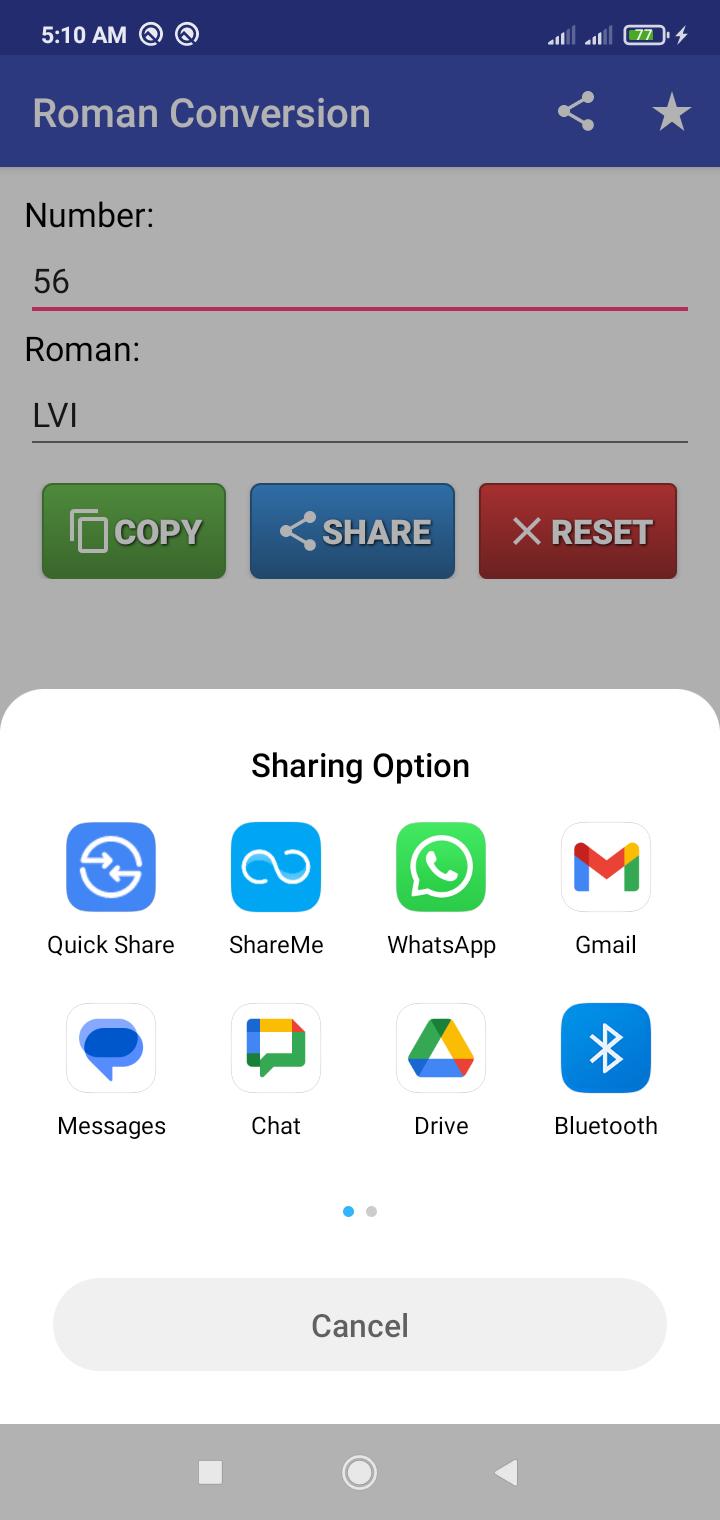The width and height of the screenshot is (720, 1520).
Task: Cancel the sharing sheet
Action: (x=360, y=1325)
